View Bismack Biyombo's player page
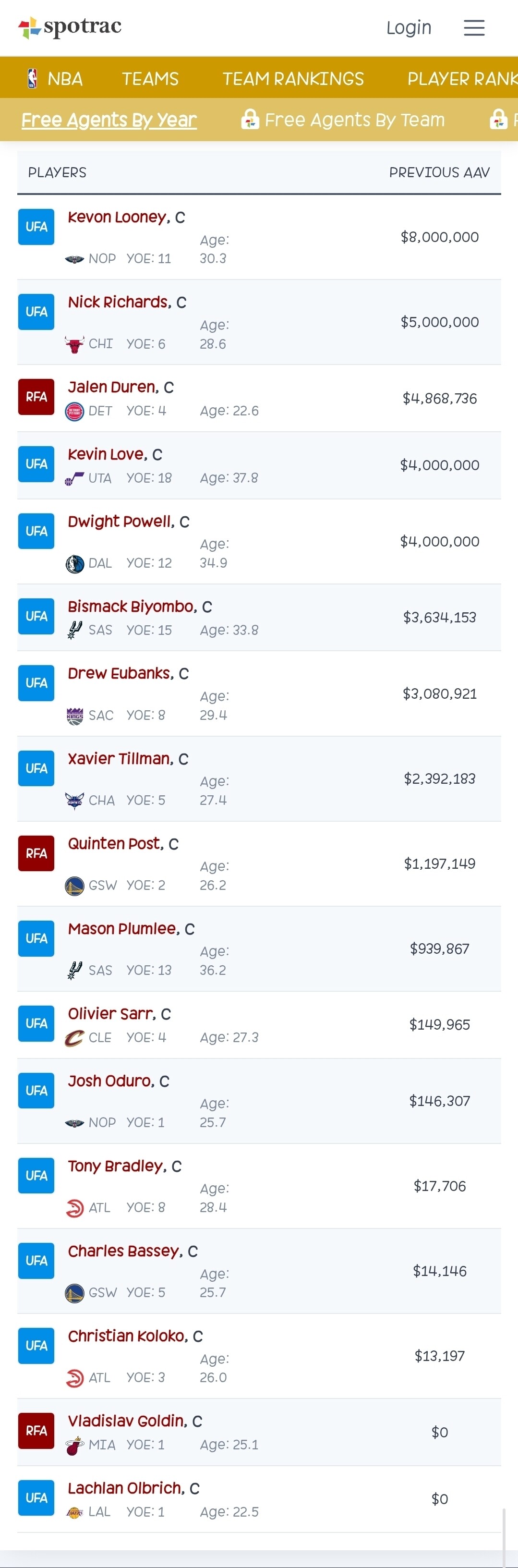518x1568 pixels. [131, 606]
